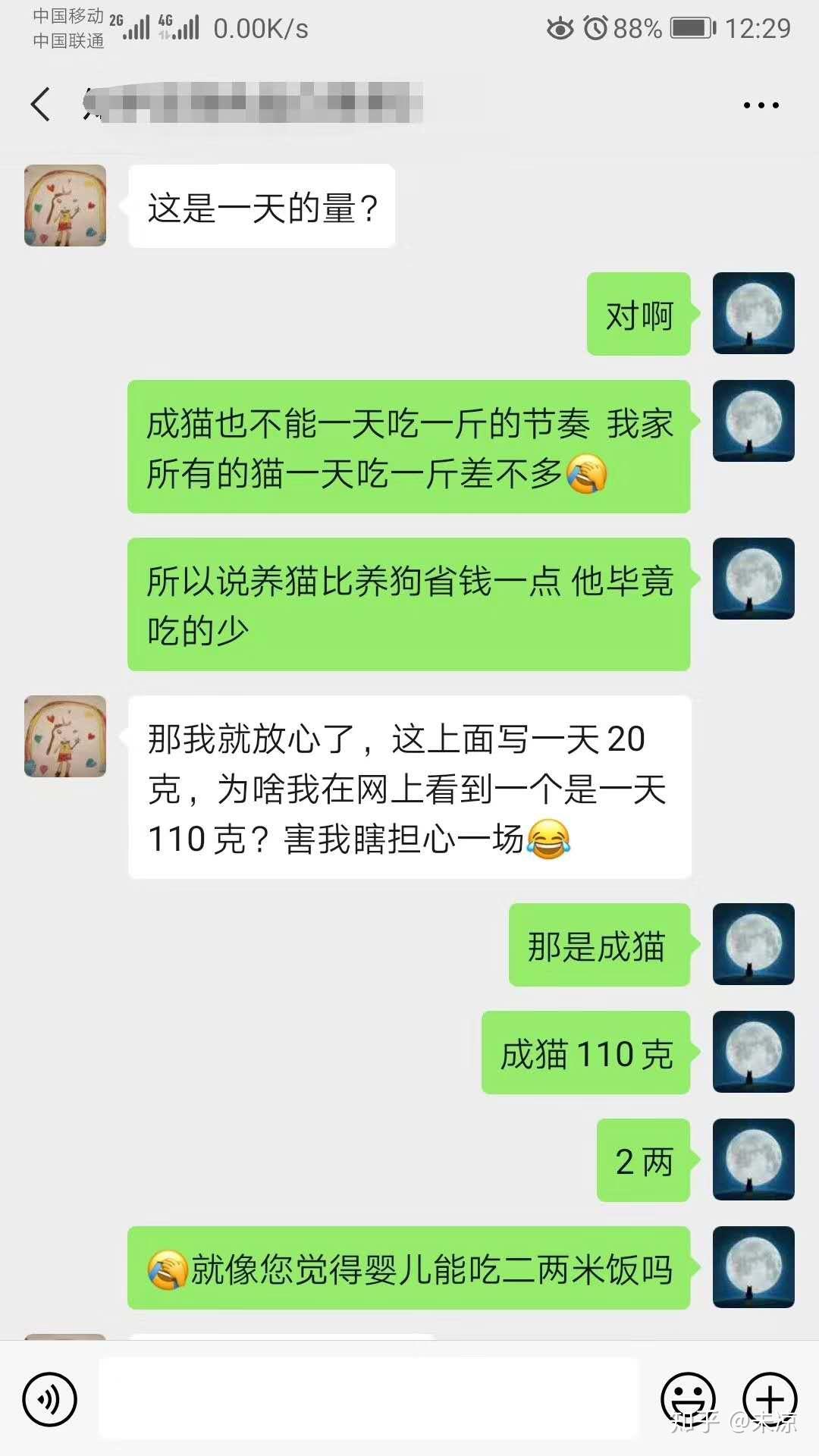Viewport: 819px width, 1456px height.
Task: Focus the message text box
Action: pos(369,1399)
